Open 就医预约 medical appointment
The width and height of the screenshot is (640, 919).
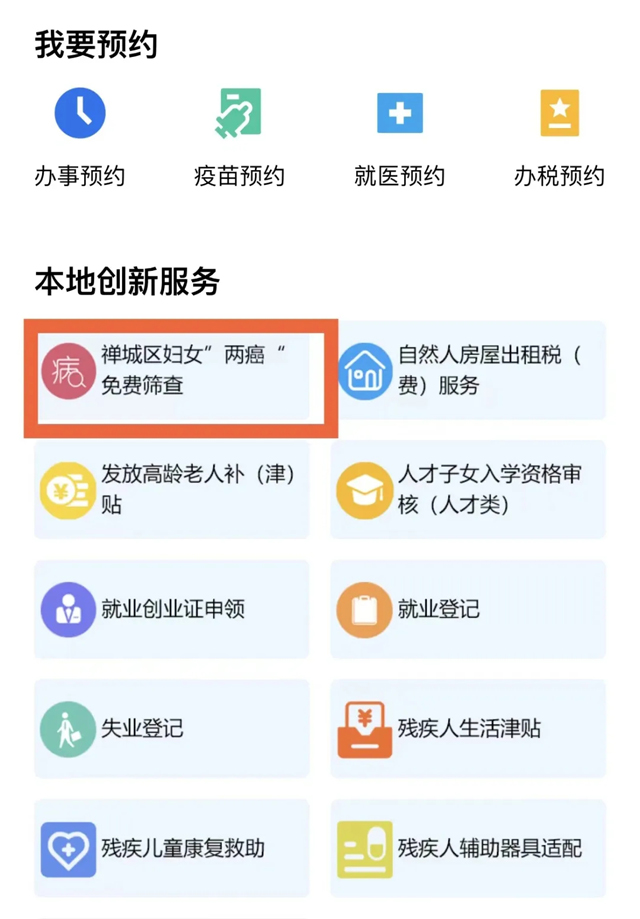[x=399, y=135]
